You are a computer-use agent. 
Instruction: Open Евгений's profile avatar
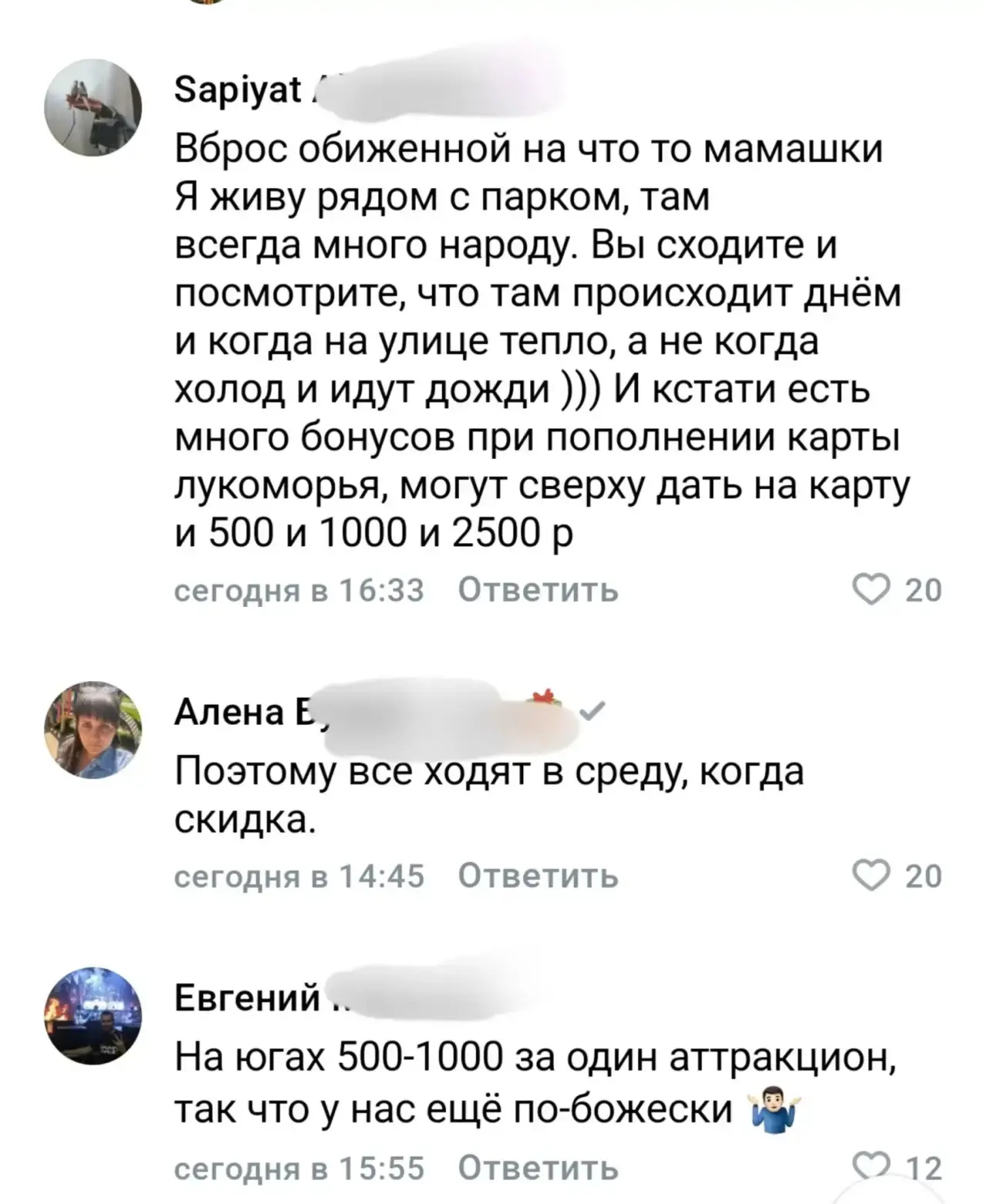click(93, 1016)
